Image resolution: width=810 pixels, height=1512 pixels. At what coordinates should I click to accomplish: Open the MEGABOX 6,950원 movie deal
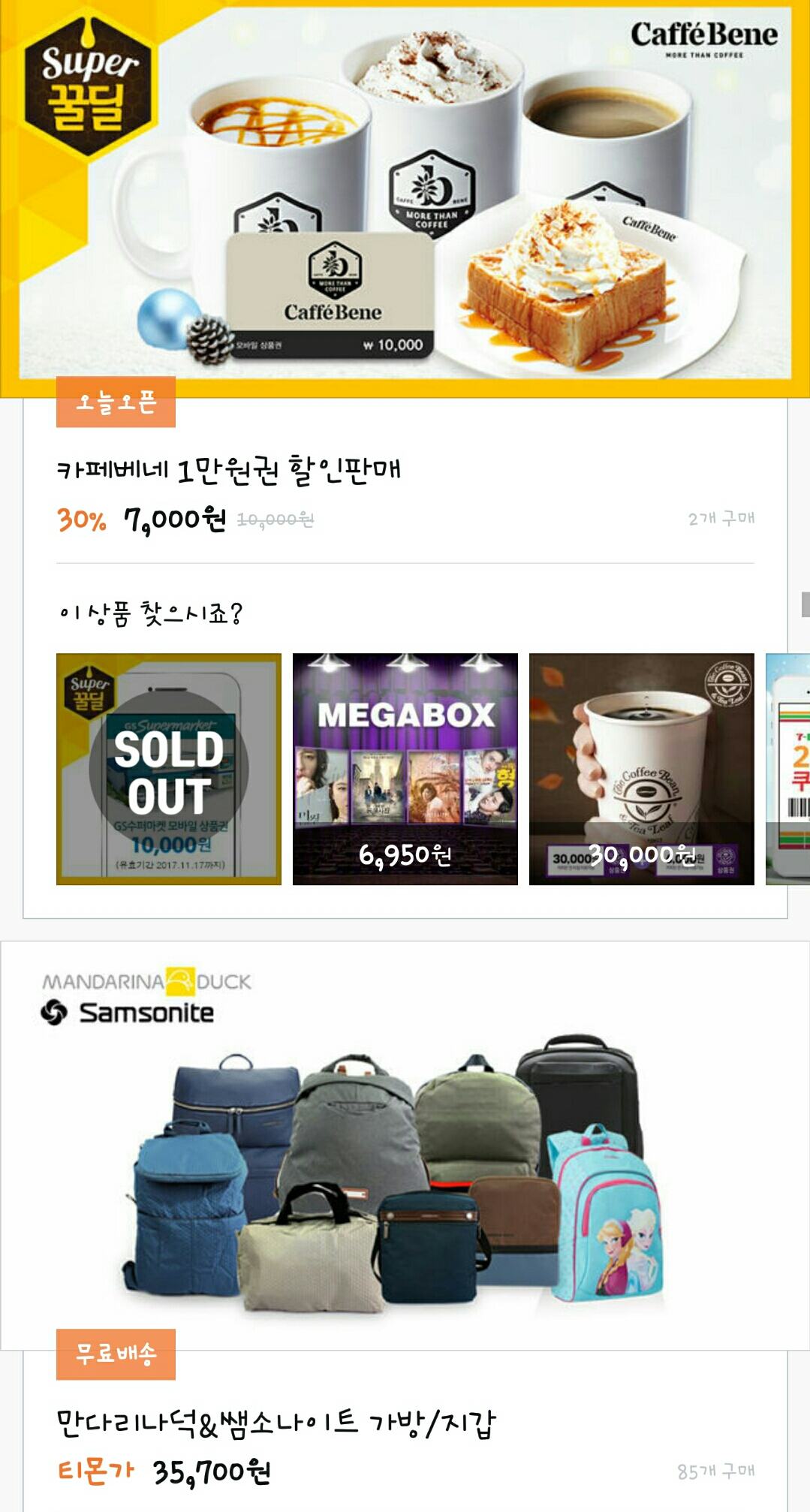[405, 769]
